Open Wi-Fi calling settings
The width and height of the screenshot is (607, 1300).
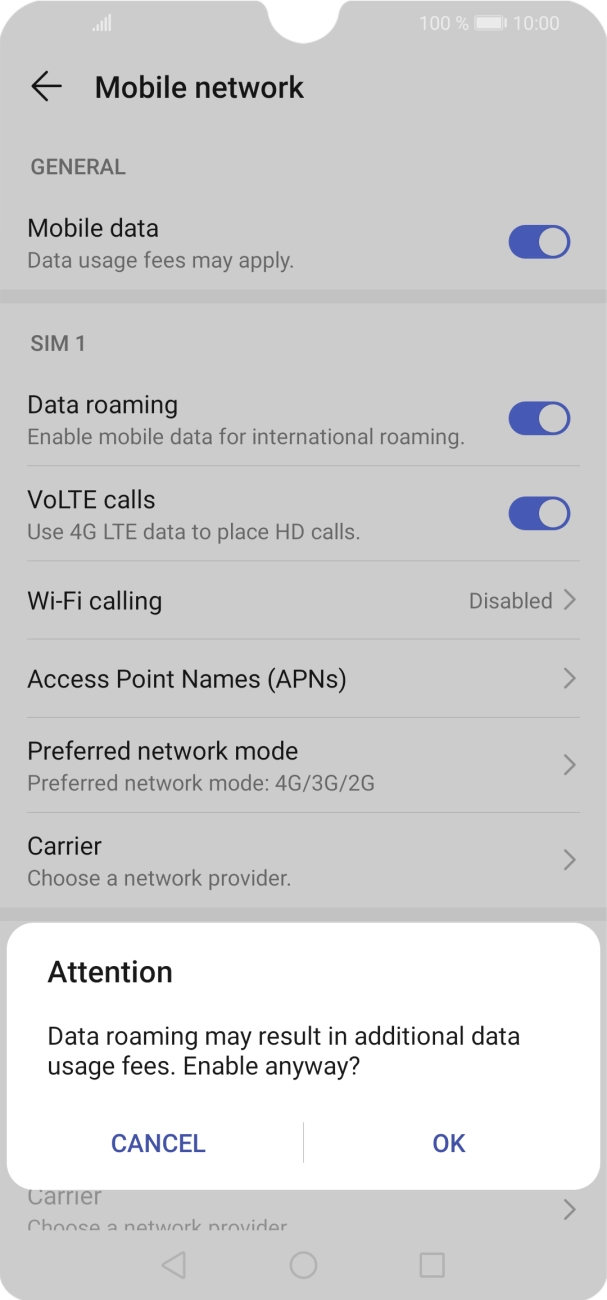(302, 601)
